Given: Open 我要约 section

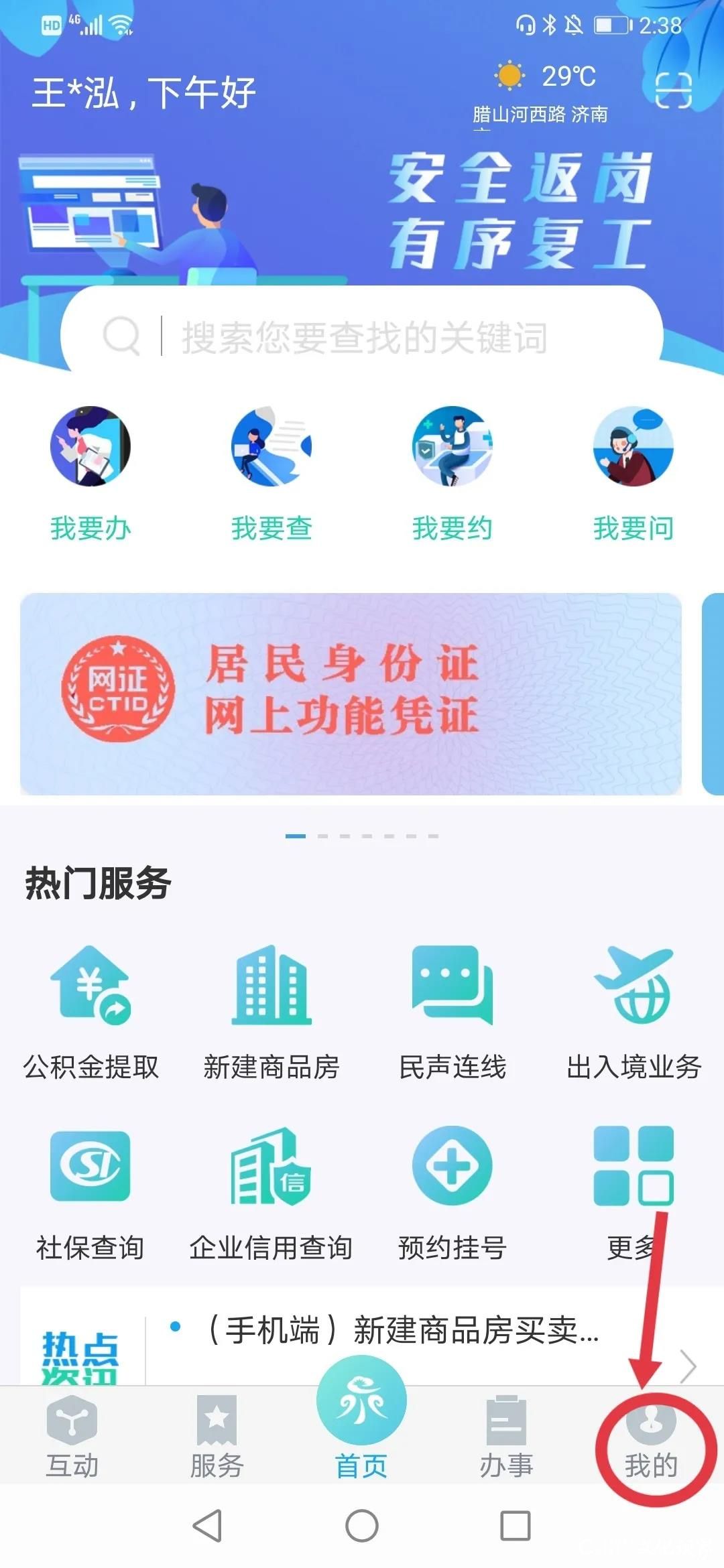Looking at the screenshot, I should (452, 472).
